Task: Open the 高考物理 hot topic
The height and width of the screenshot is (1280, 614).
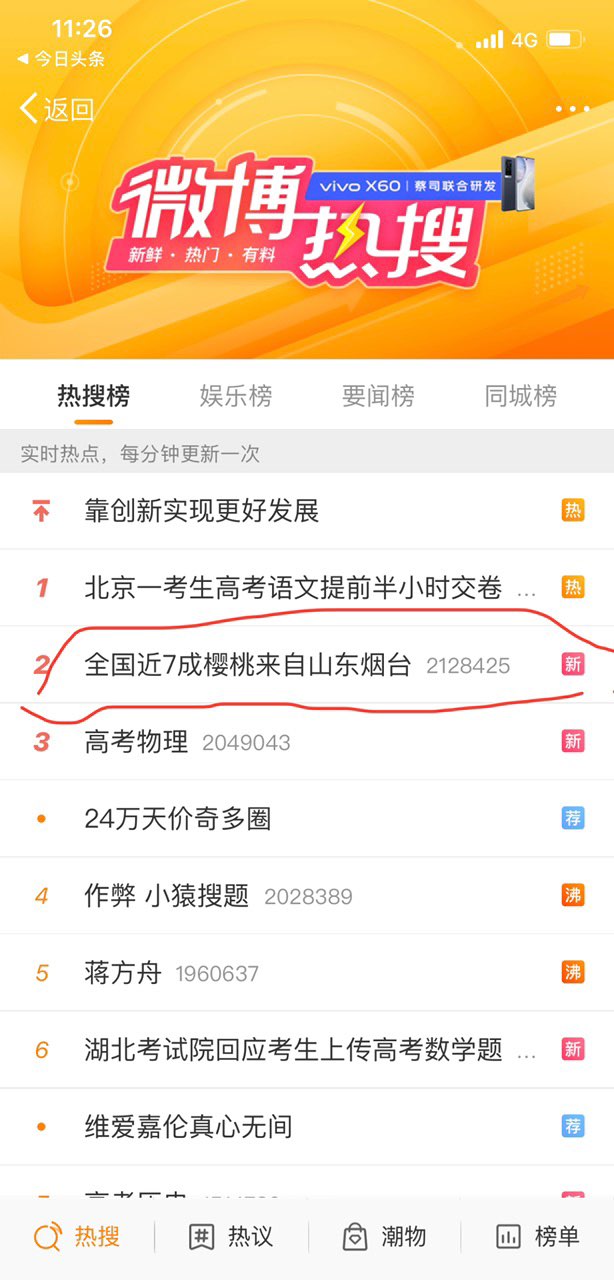Action: tap(137, 742)
